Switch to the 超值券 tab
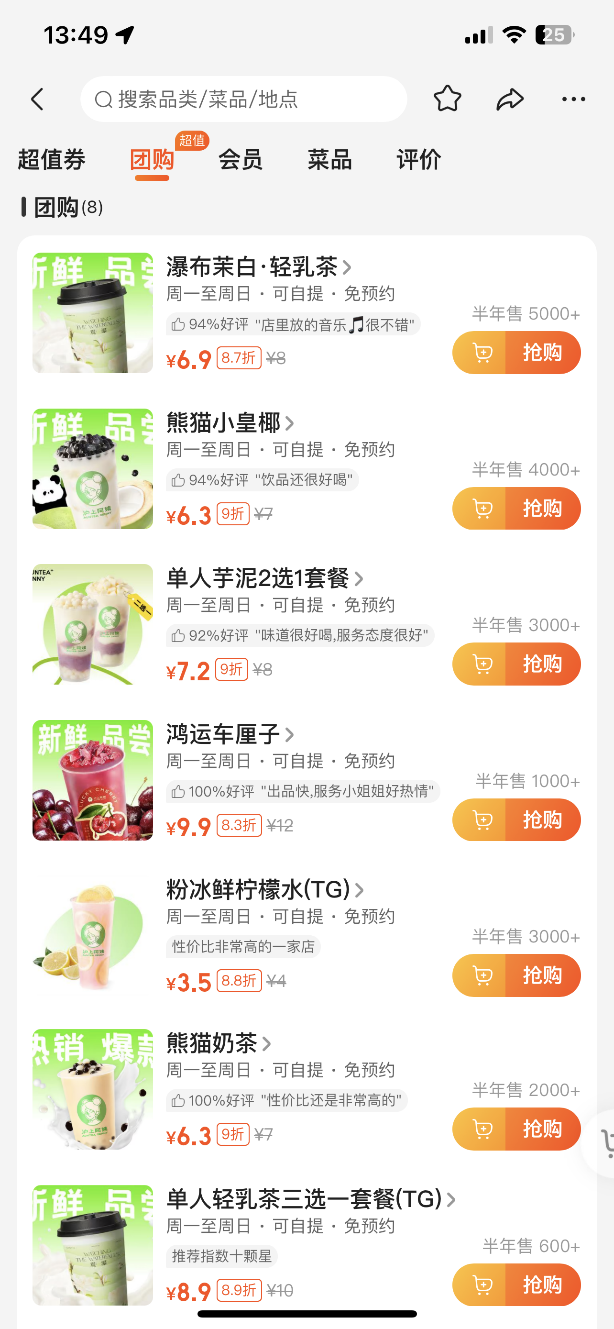The width and height of the screenshot is (614, 1329). pyautogui.click(x=52, y=160)
